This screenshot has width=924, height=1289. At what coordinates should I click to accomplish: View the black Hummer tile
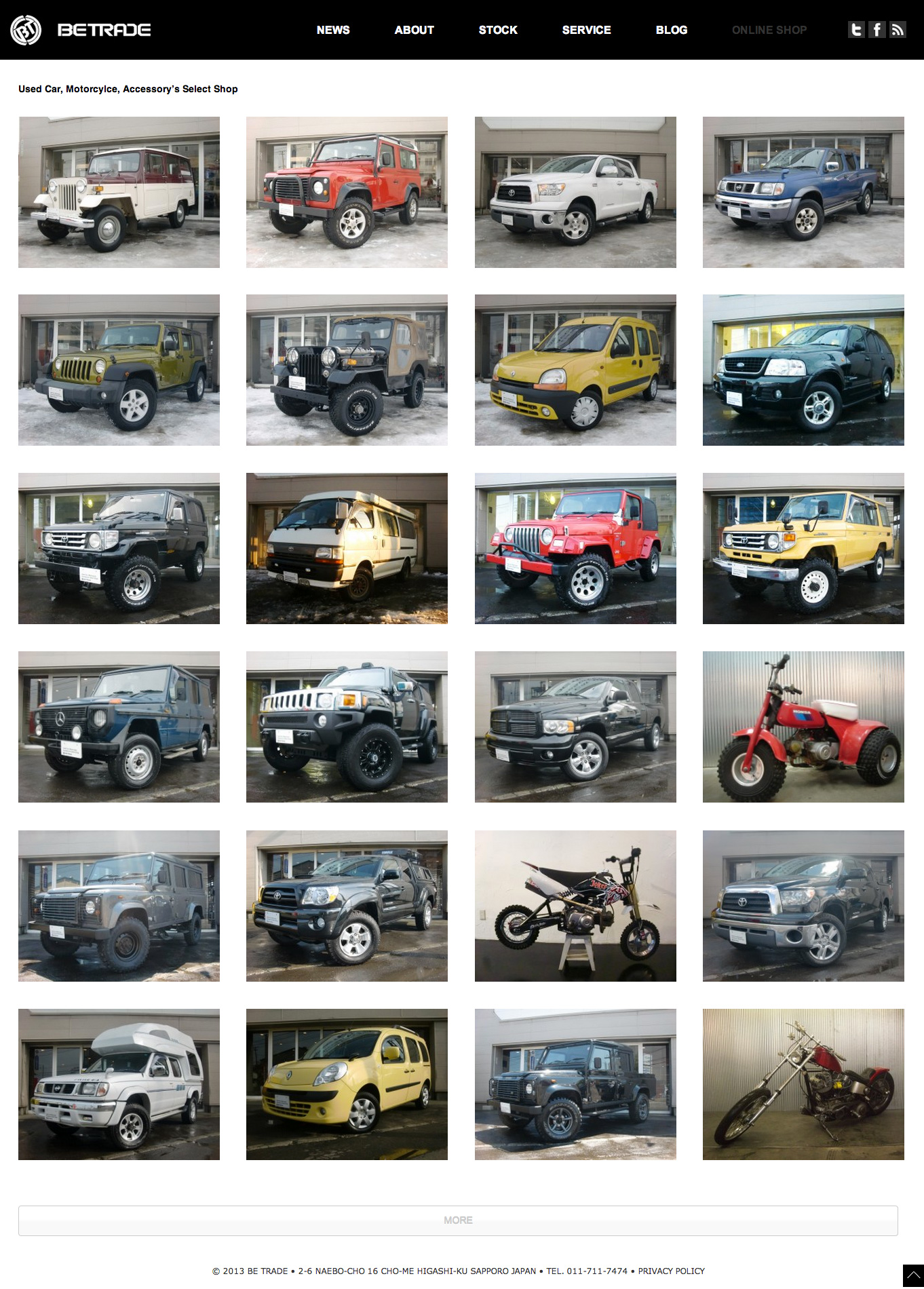347,727
